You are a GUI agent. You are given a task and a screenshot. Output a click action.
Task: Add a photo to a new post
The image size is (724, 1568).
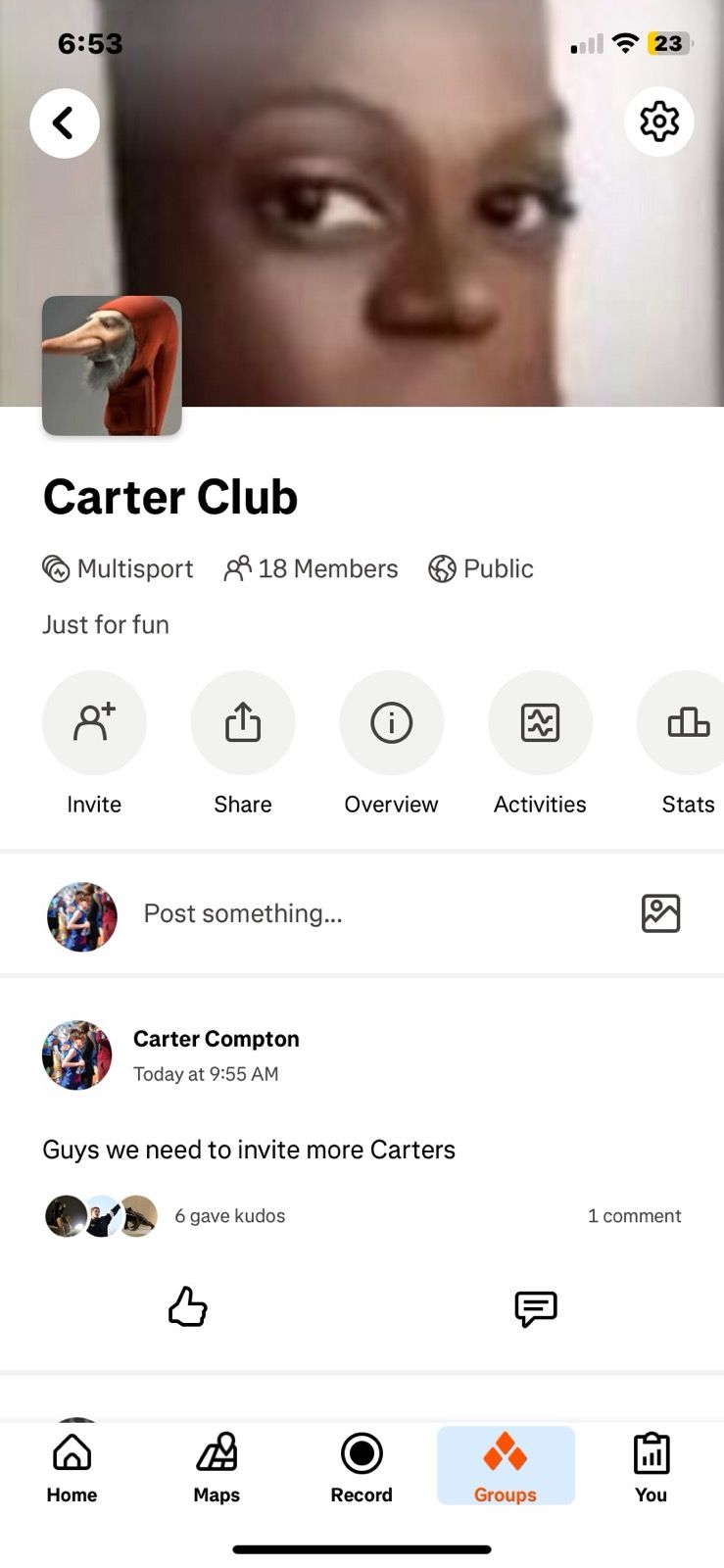[x=660, y=913]
